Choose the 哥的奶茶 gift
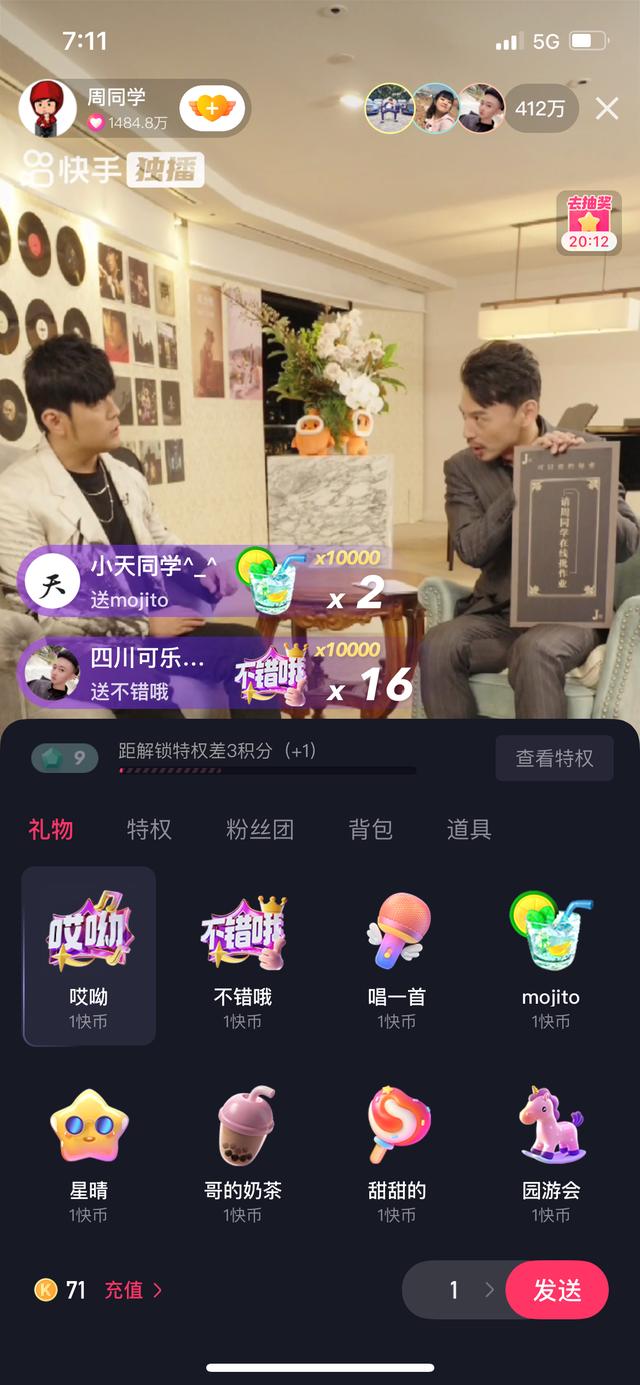The width and height of the screenshot is (640, 1385). click(243, 1150)
